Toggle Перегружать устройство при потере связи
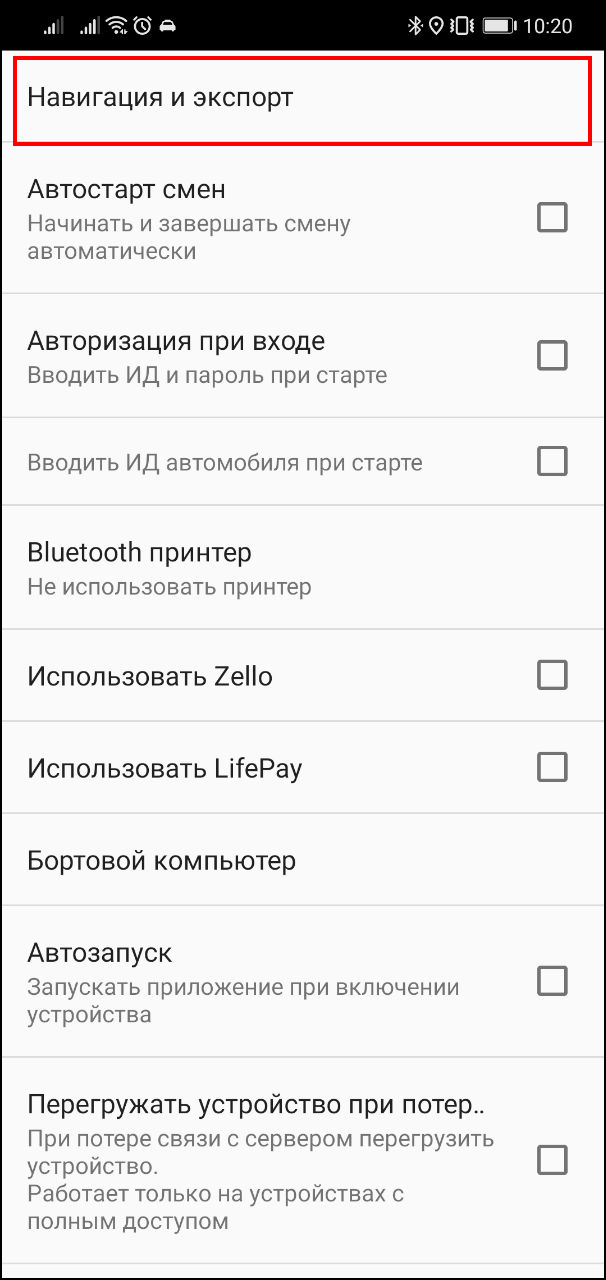Screen dimensions: 606x1280 point(552,1160)
